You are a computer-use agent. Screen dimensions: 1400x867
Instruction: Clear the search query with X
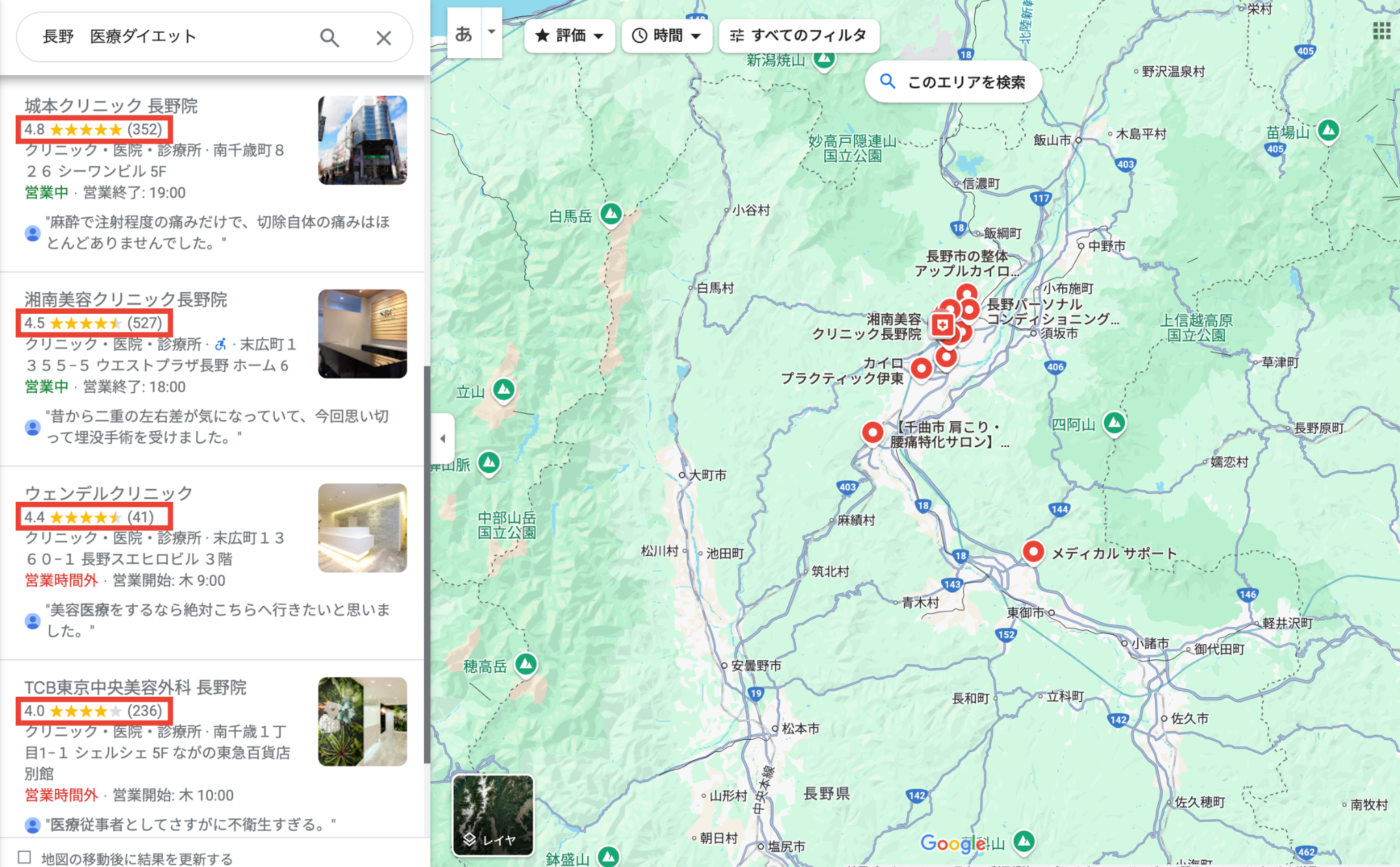(x=383, y=38)
